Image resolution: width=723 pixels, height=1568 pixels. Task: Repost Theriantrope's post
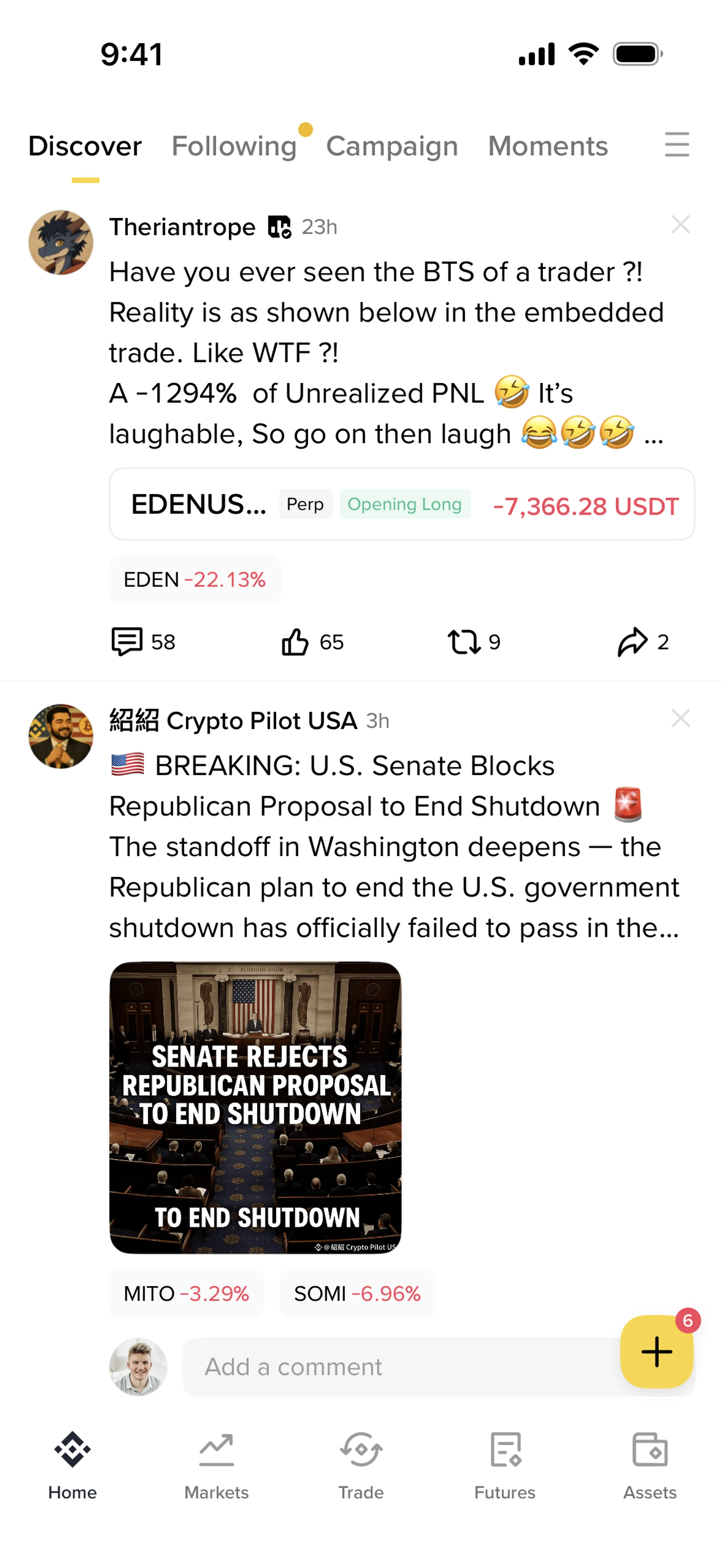(473, 642)
